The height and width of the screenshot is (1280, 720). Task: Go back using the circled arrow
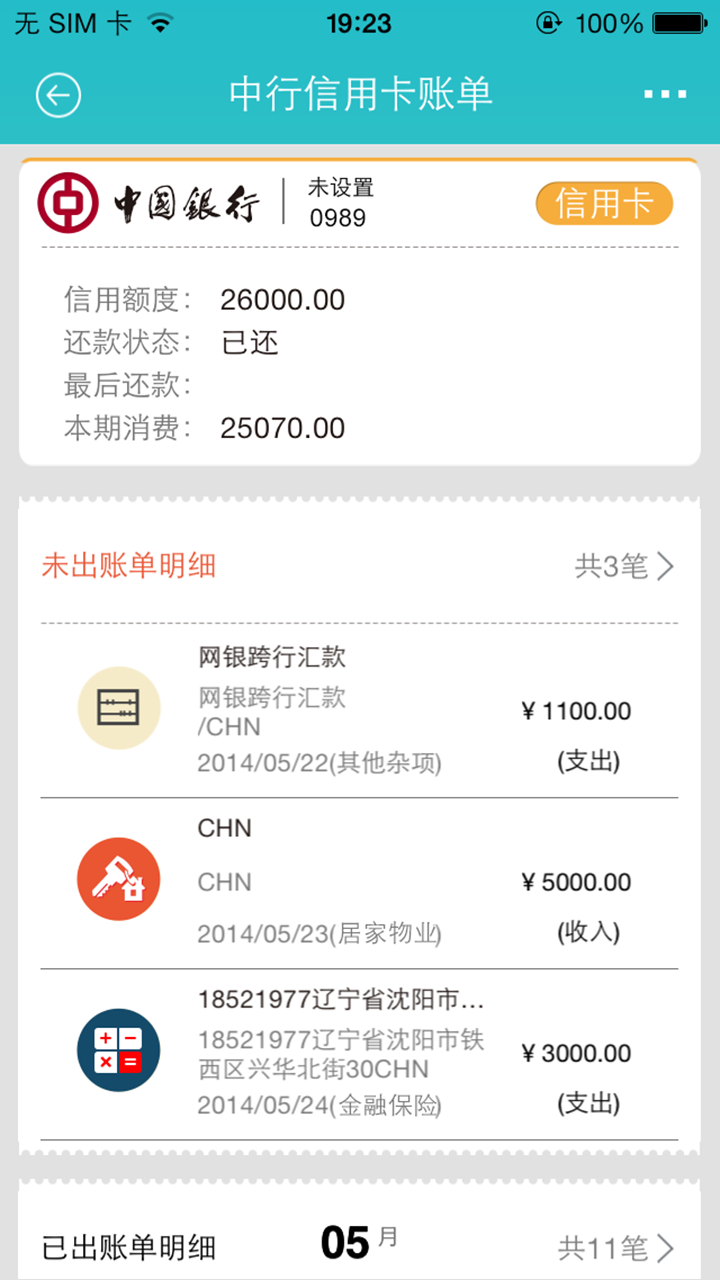[58, 95]
